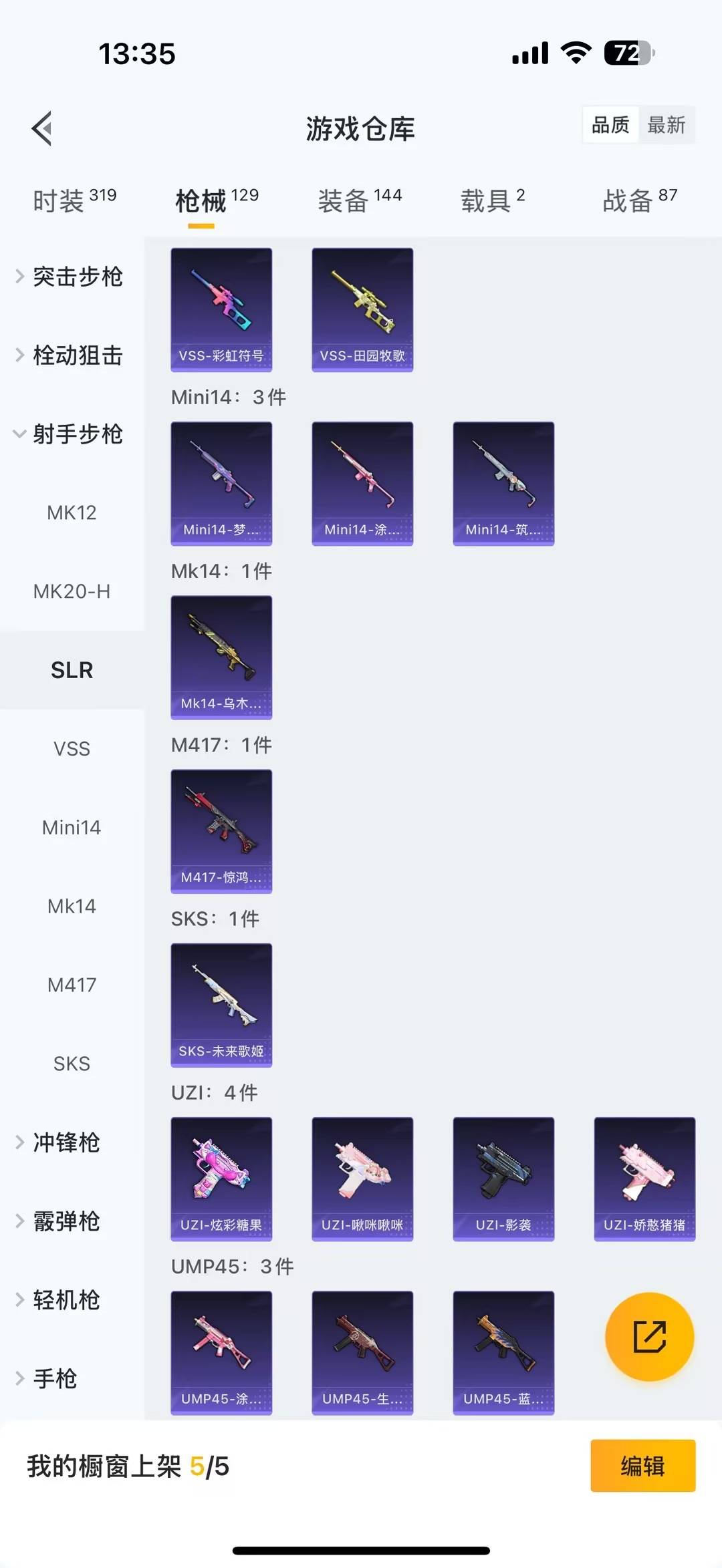Select the UZI-影袭 weapon skin

click(x=503, y=1179)
